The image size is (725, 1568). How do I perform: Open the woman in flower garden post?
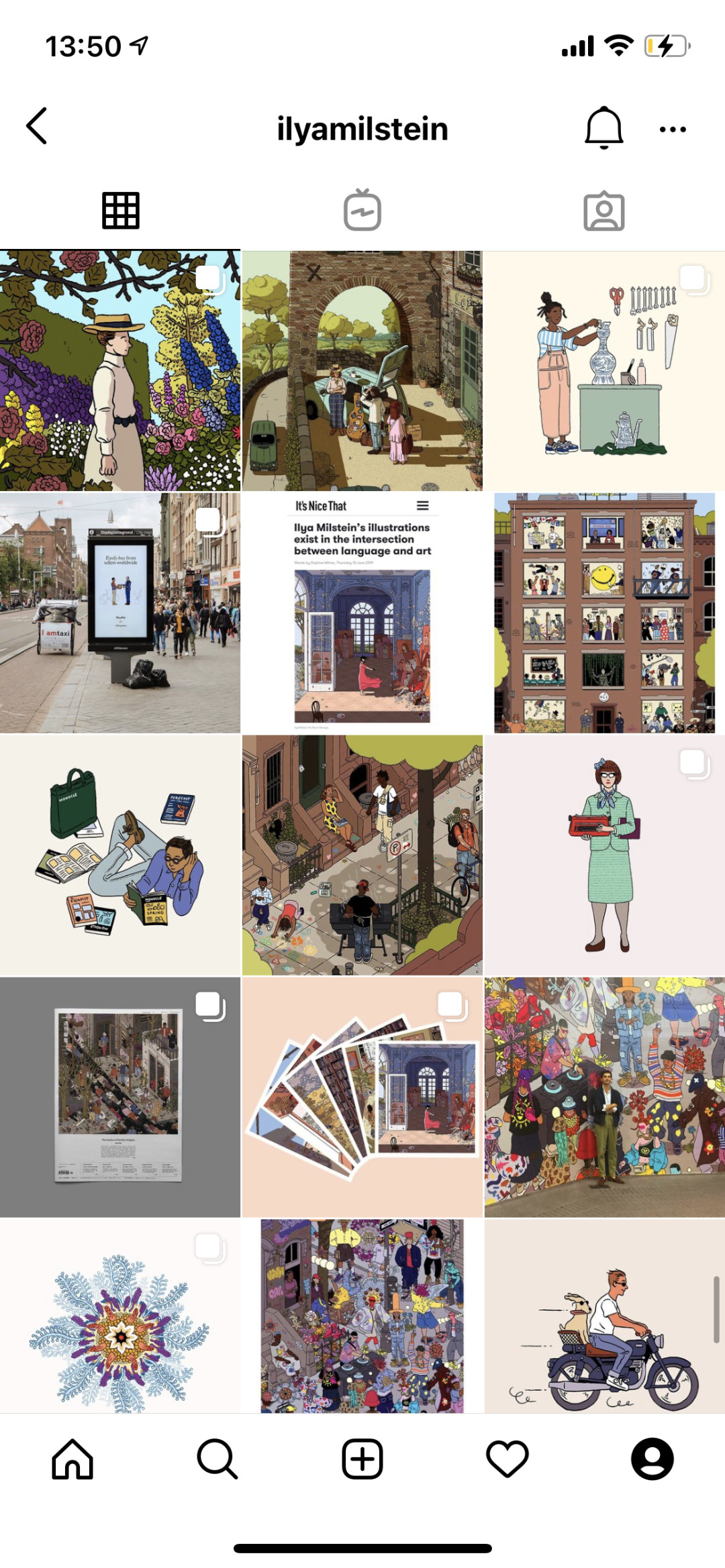coord(119,371)
